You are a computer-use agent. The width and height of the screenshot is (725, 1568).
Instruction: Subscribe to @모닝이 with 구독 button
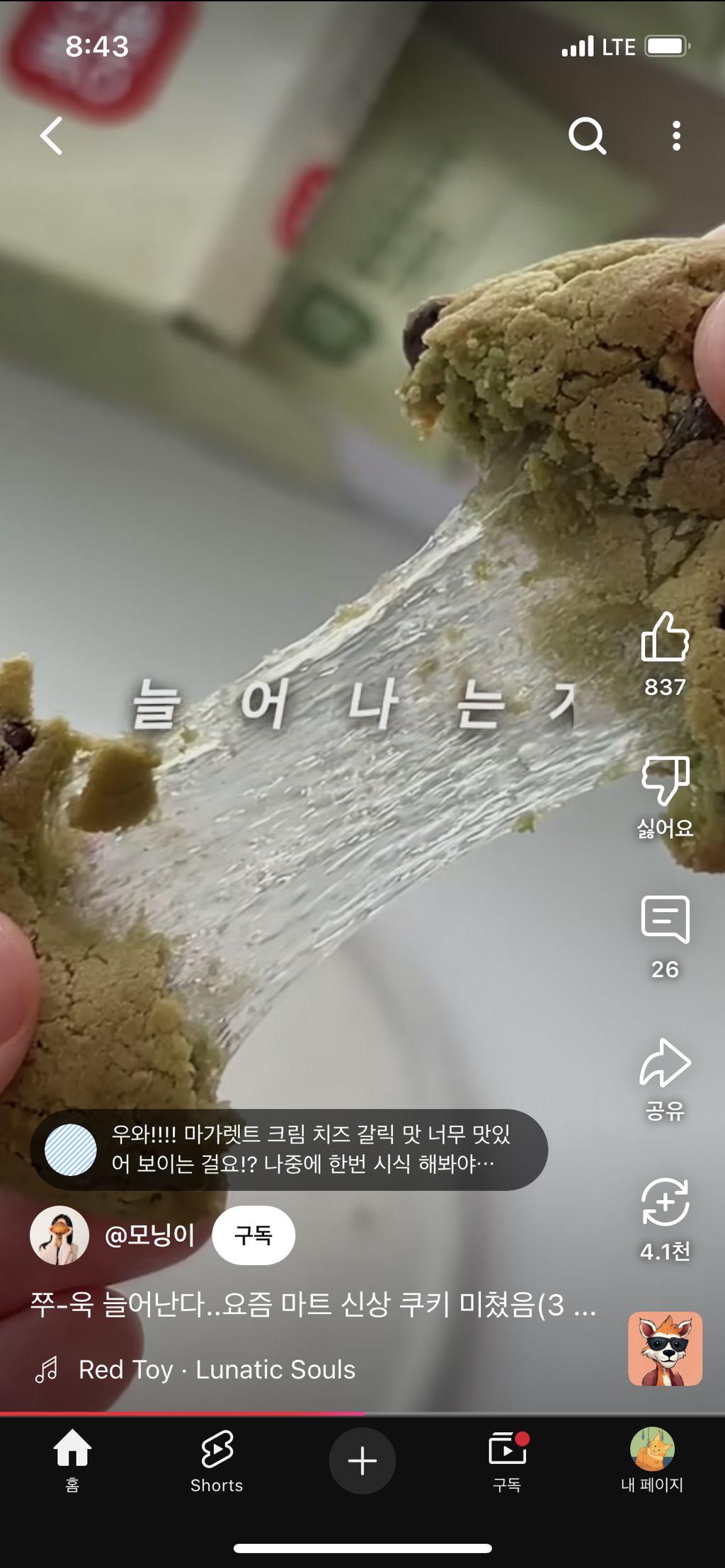pos(253,1235)
